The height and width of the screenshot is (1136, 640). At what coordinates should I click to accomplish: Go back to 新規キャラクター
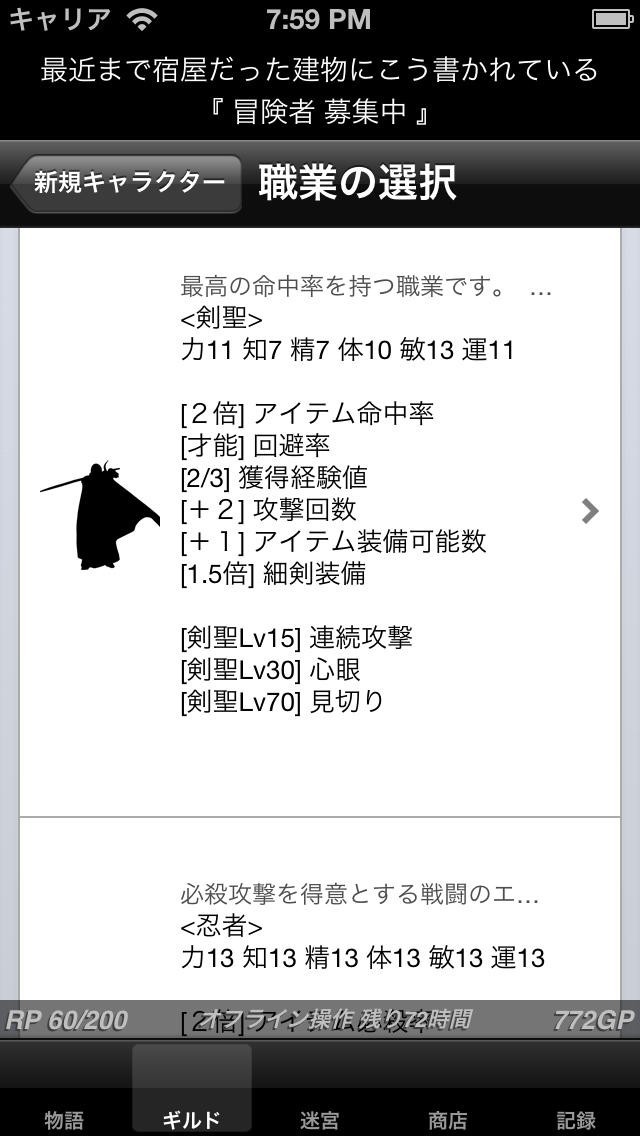(x=127, y=183)
